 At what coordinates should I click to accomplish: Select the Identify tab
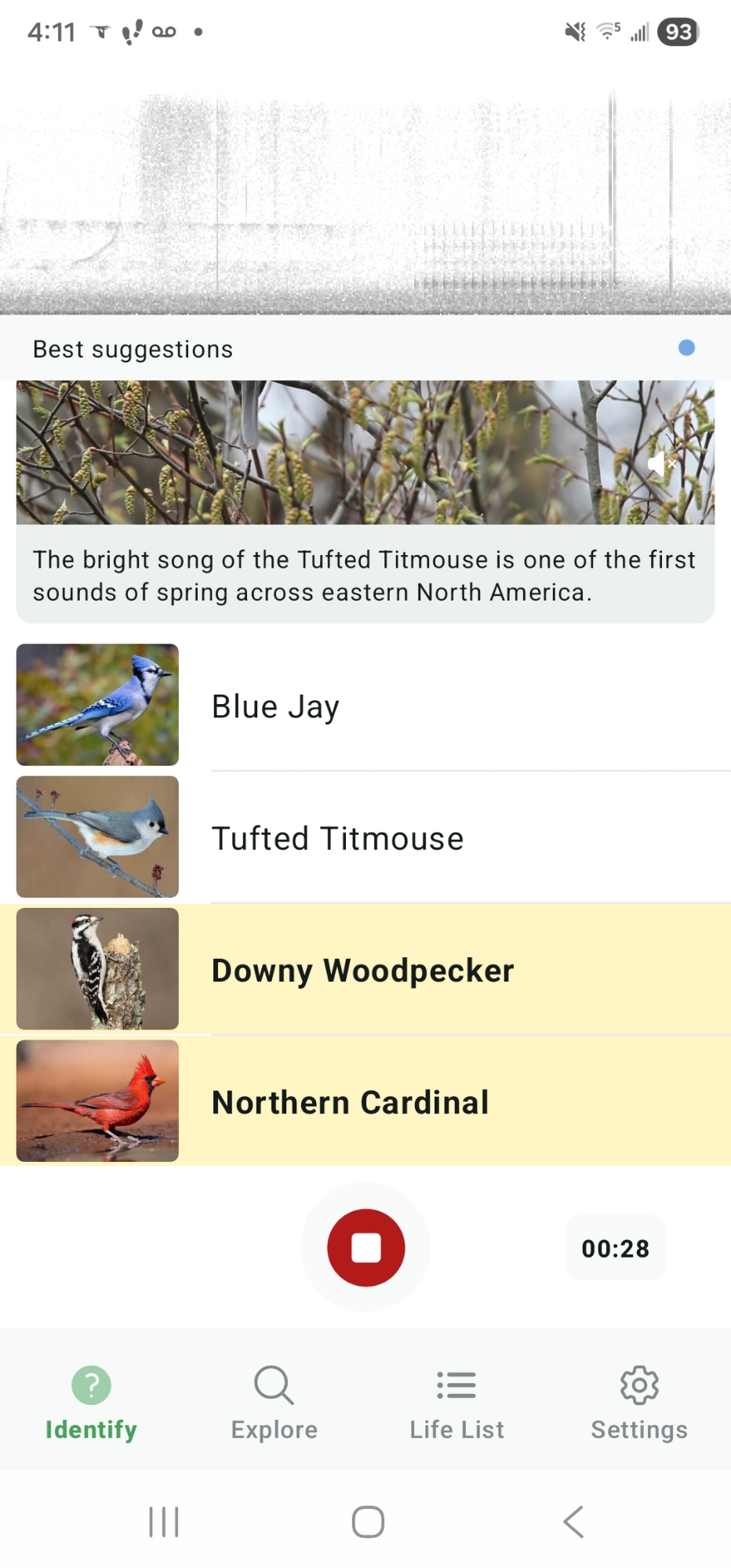(91, 1403)
